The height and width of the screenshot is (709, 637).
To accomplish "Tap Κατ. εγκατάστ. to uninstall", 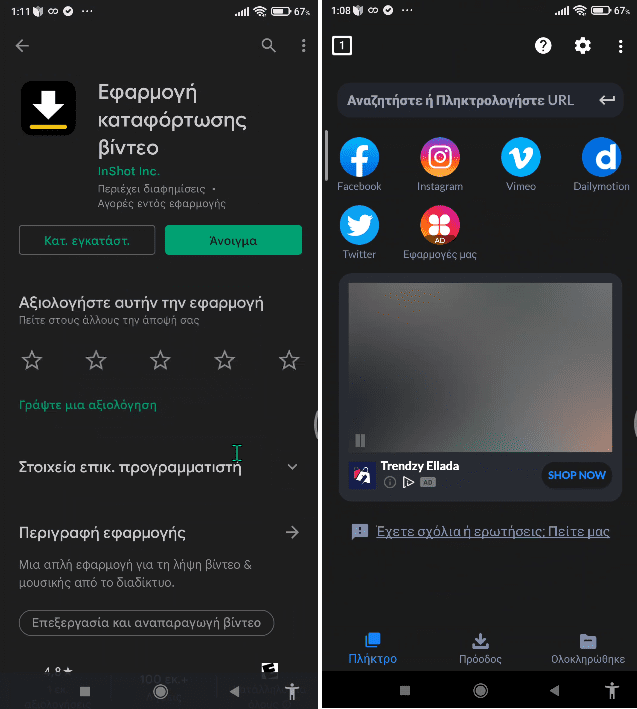I will (87, 241).
